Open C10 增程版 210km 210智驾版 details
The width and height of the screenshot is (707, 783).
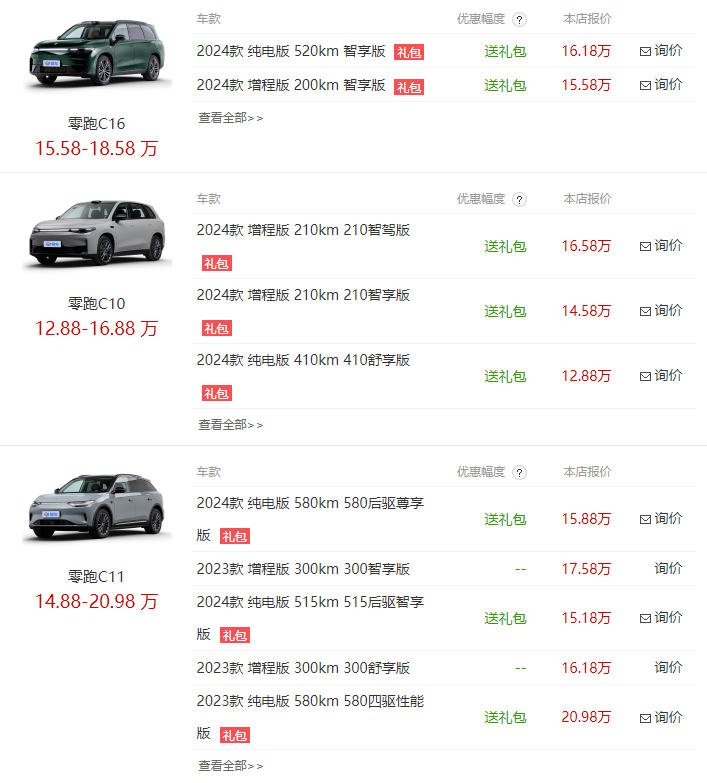[303, 230]
